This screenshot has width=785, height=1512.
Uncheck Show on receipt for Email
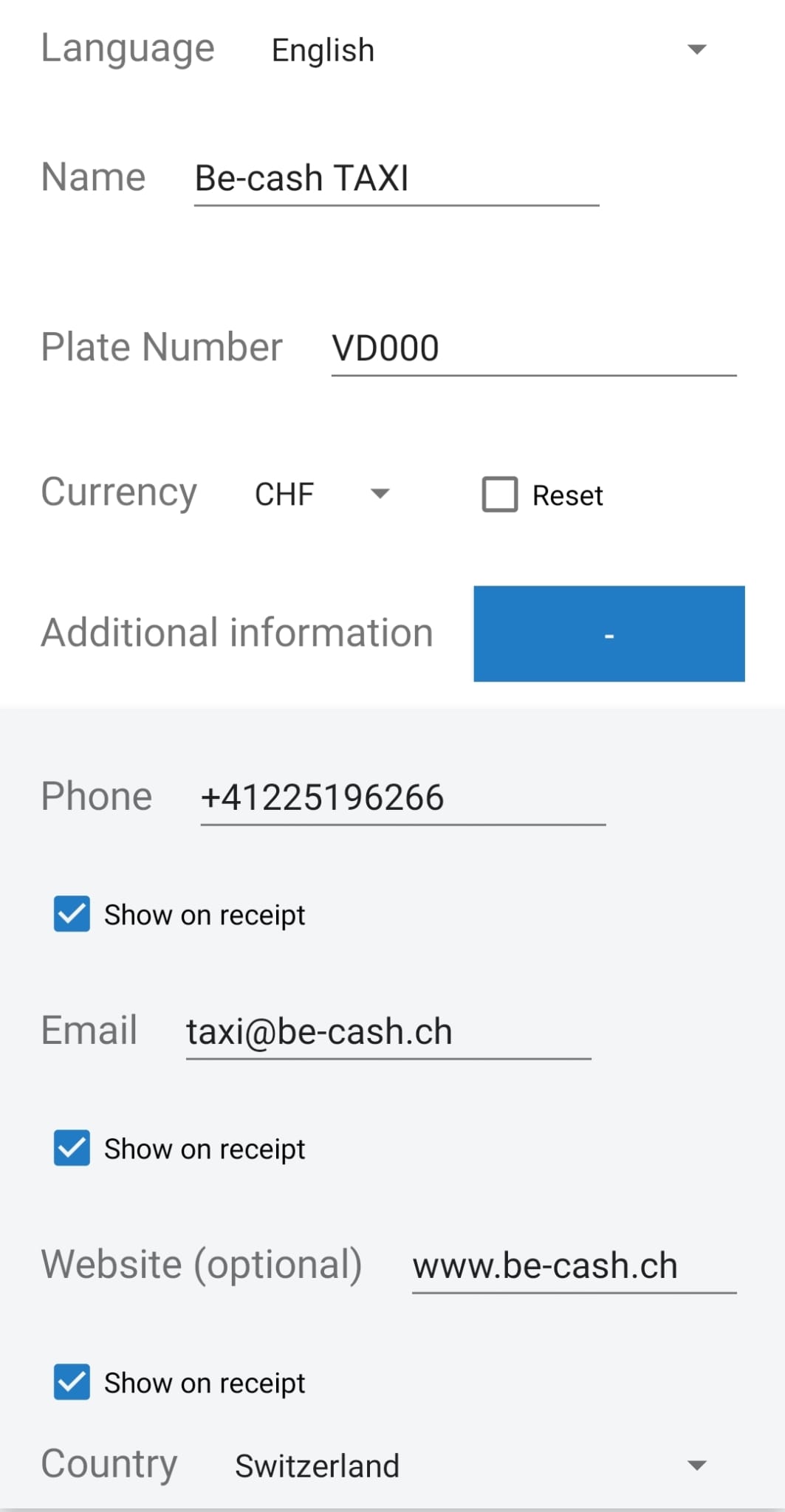71,1148
